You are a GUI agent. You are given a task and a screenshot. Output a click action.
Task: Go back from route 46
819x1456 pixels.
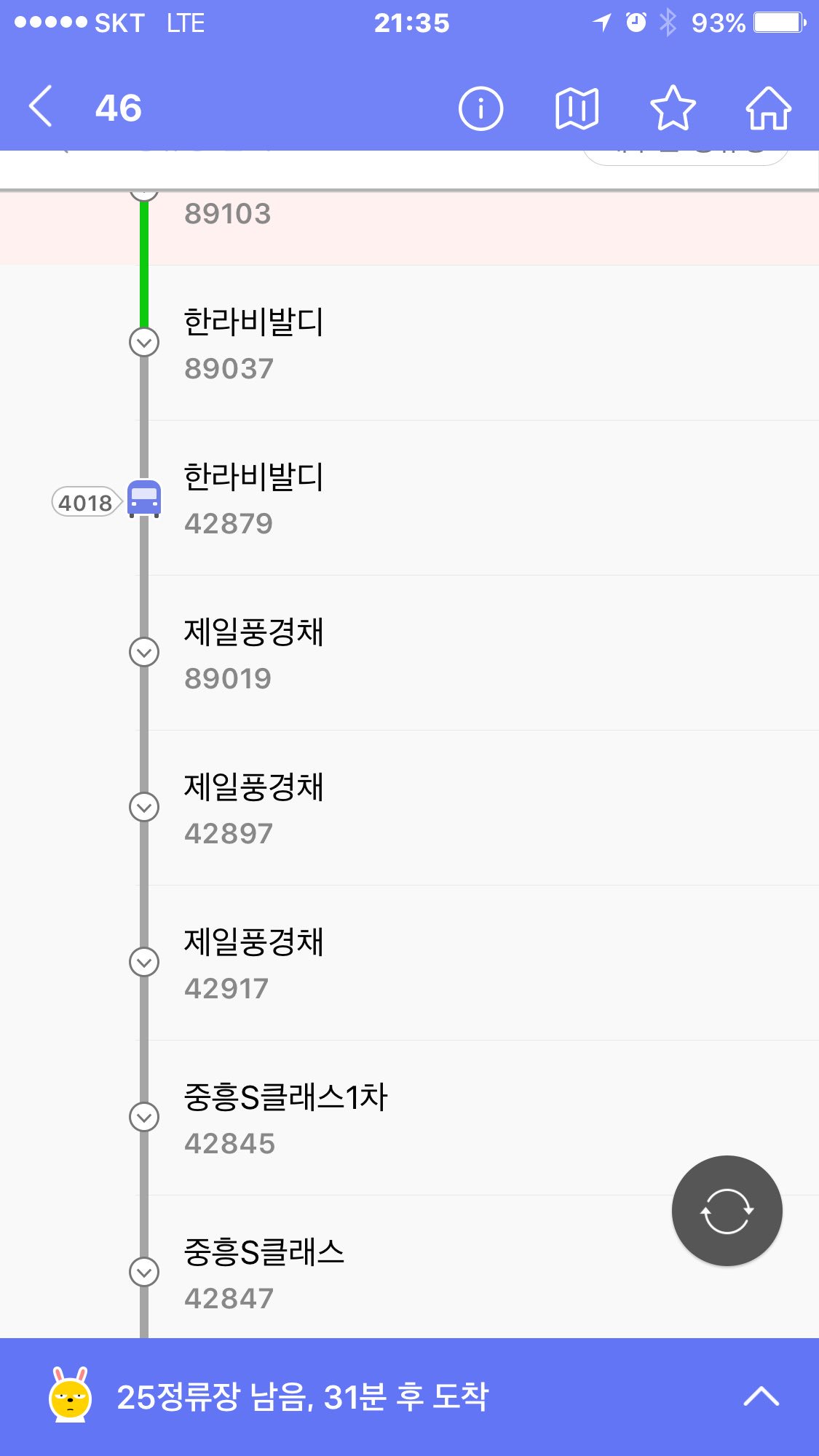(41, 107)
